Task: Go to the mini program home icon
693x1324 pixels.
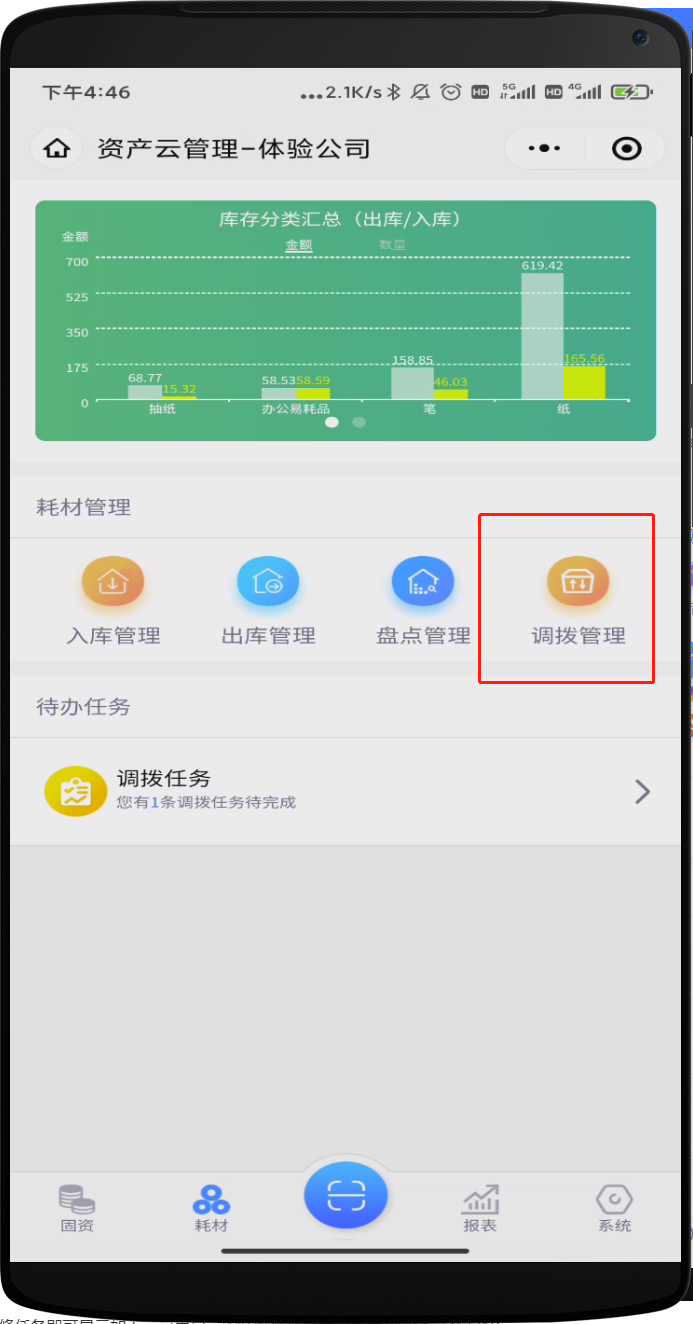Action: click(57, 149)
